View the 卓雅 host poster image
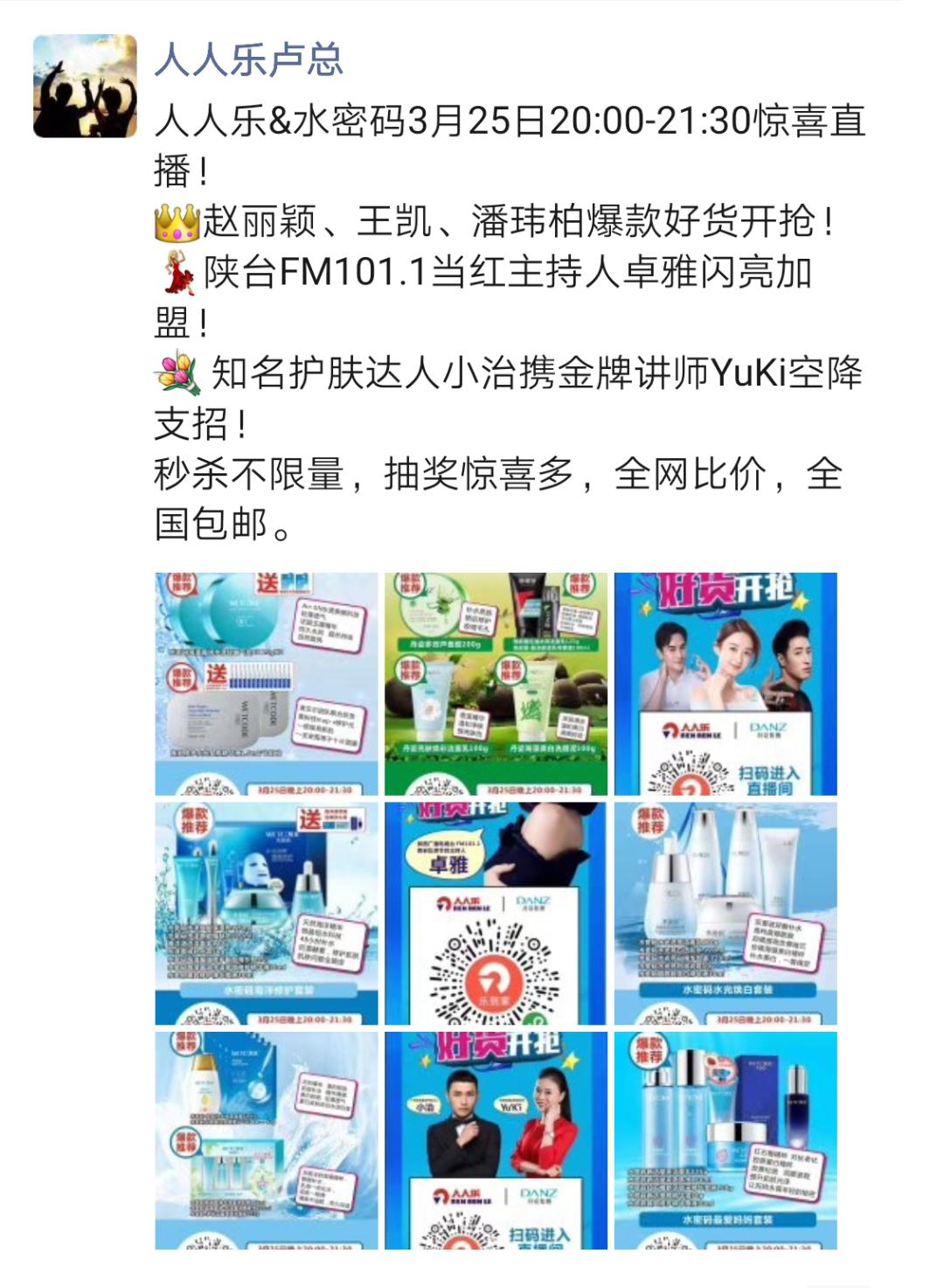The width and height of the screenshot is (944, 1288). click(496, 913)
